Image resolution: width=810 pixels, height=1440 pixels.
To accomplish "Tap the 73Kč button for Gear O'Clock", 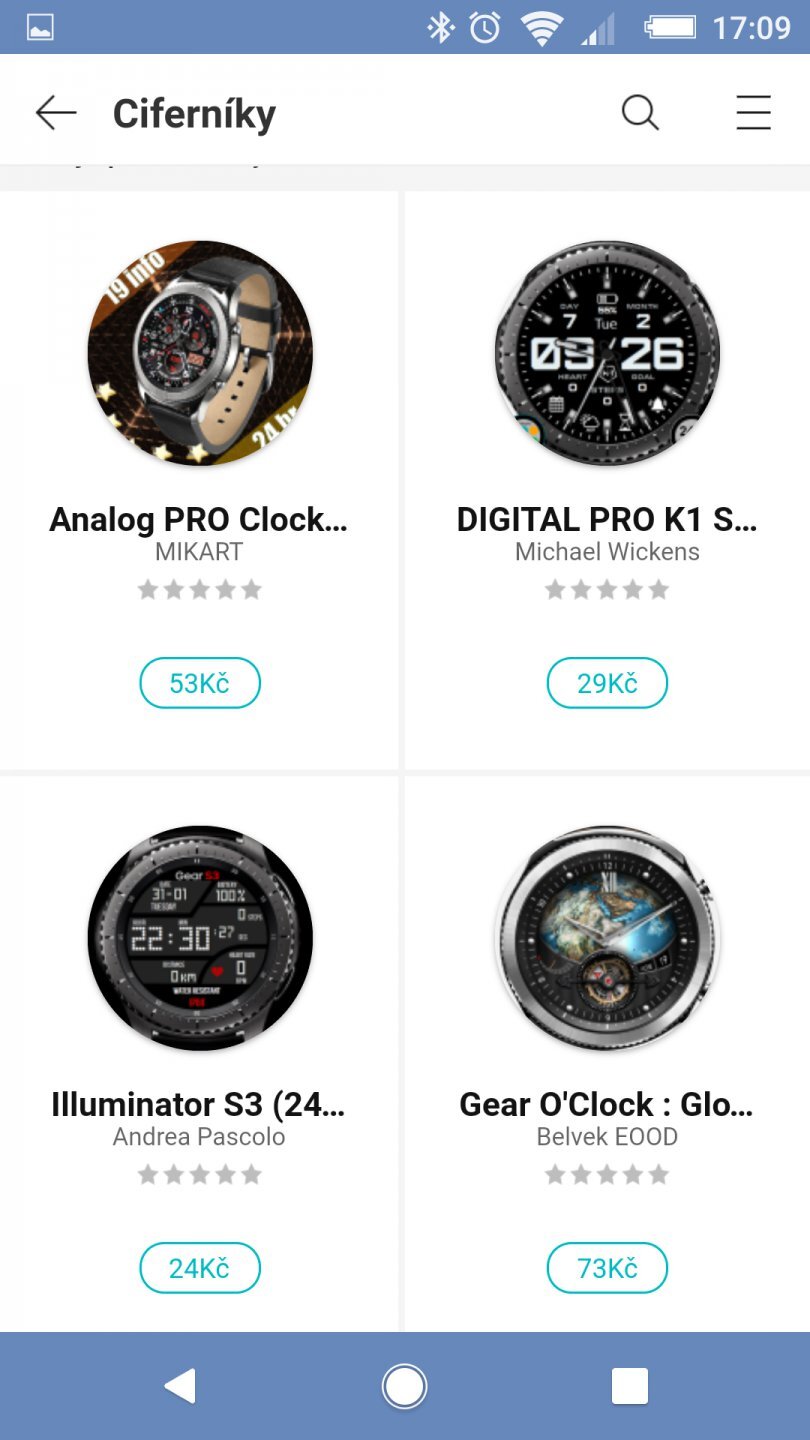I will [x=607, y=1267].
